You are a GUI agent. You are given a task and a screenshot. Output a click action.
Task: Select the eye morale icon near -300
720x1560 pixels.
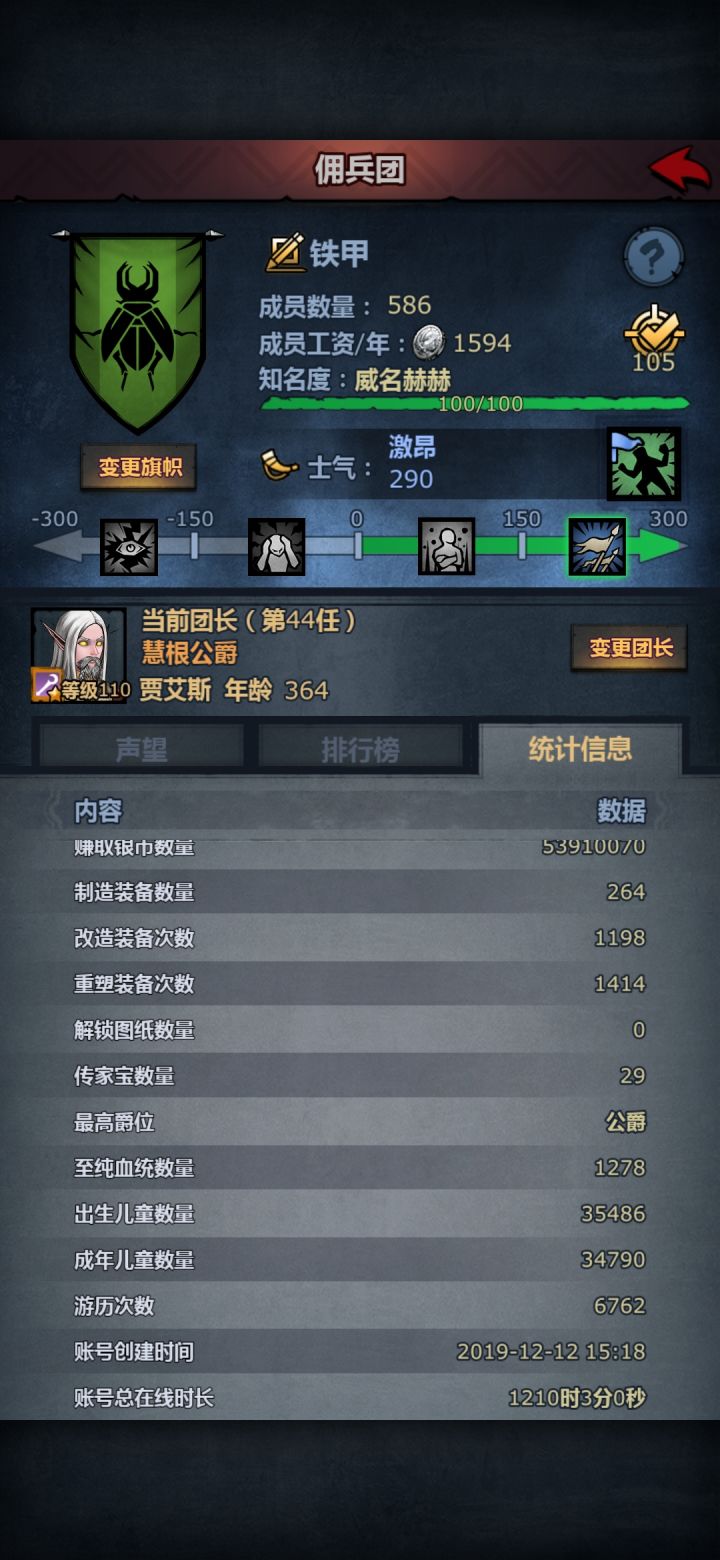130,546
